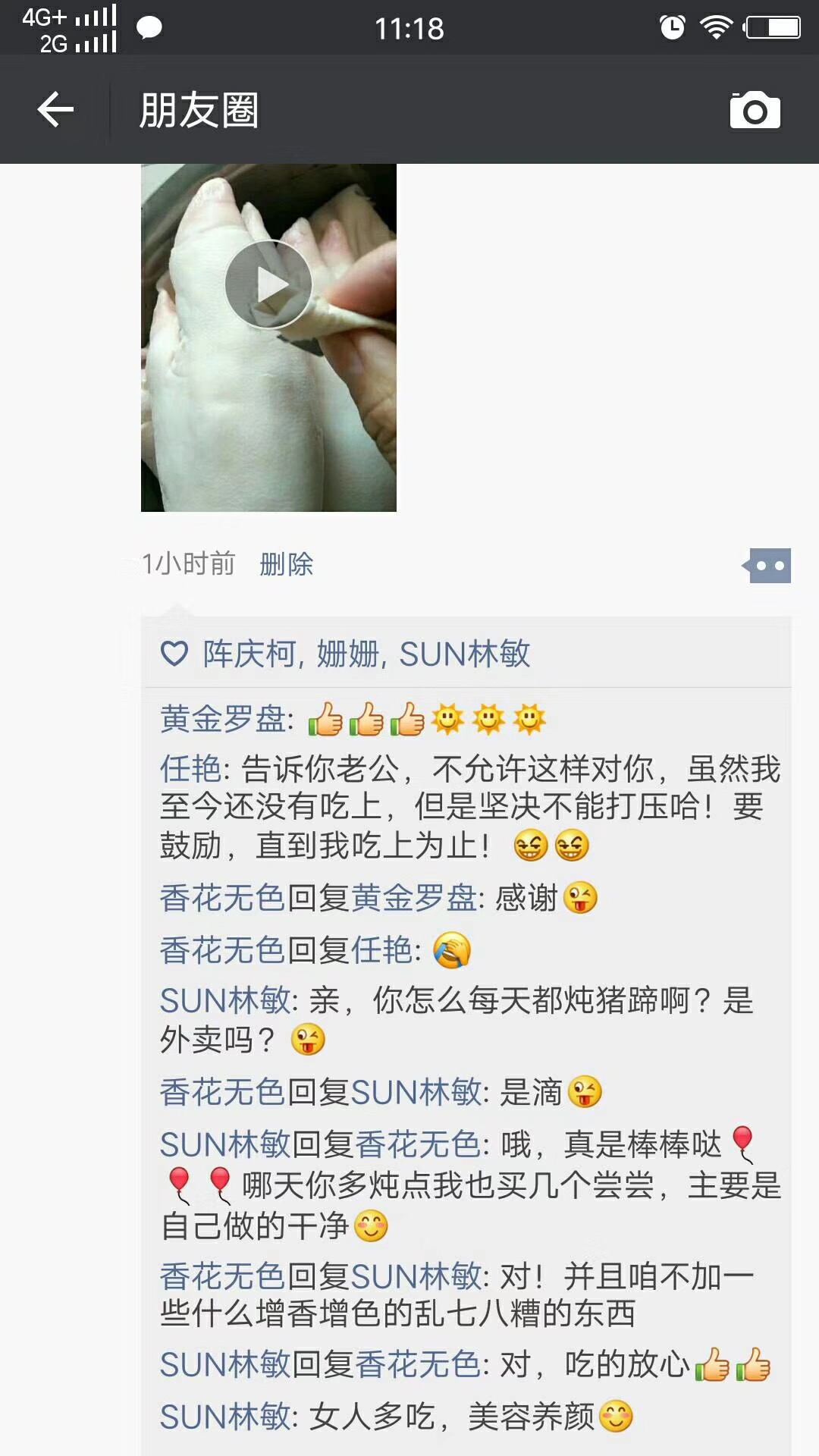
Task: Open the camera to post a moment
Action: click(755, 111)
